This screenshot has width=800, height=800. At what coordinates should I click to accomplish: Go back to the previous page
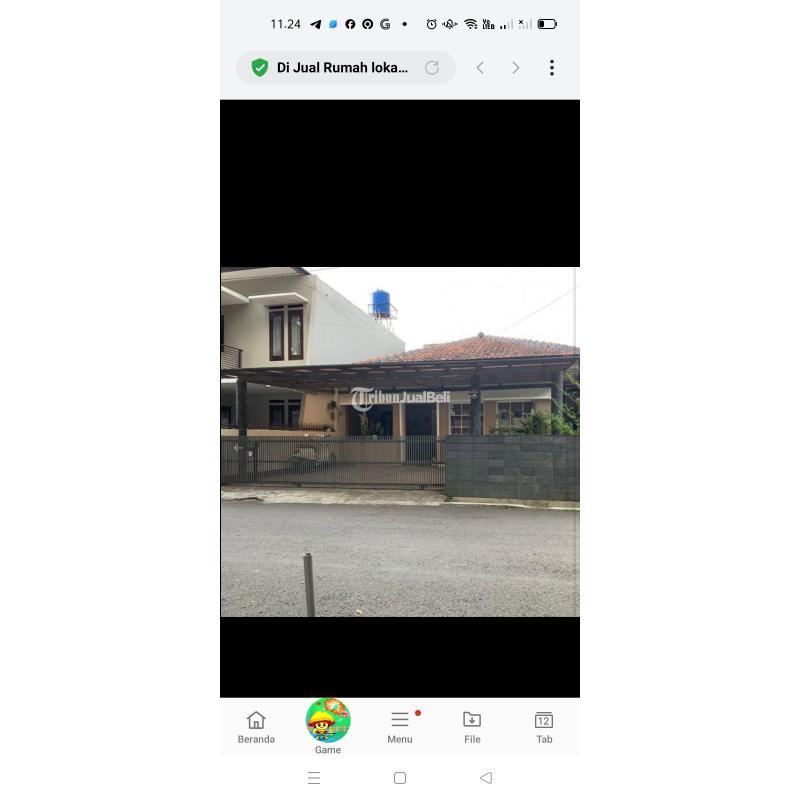480,68
